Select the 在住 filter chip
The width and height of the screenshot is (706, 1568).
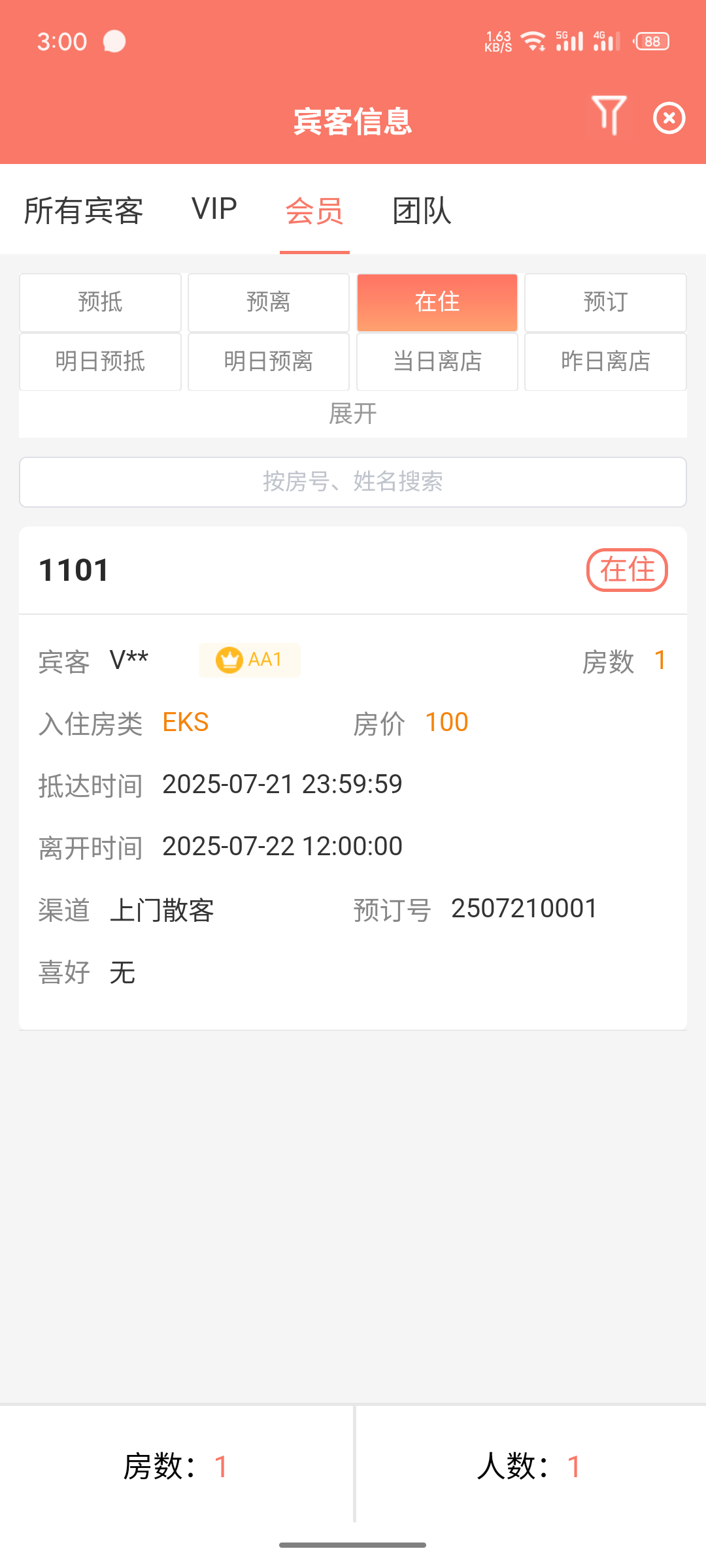click(x=437, y=302)
